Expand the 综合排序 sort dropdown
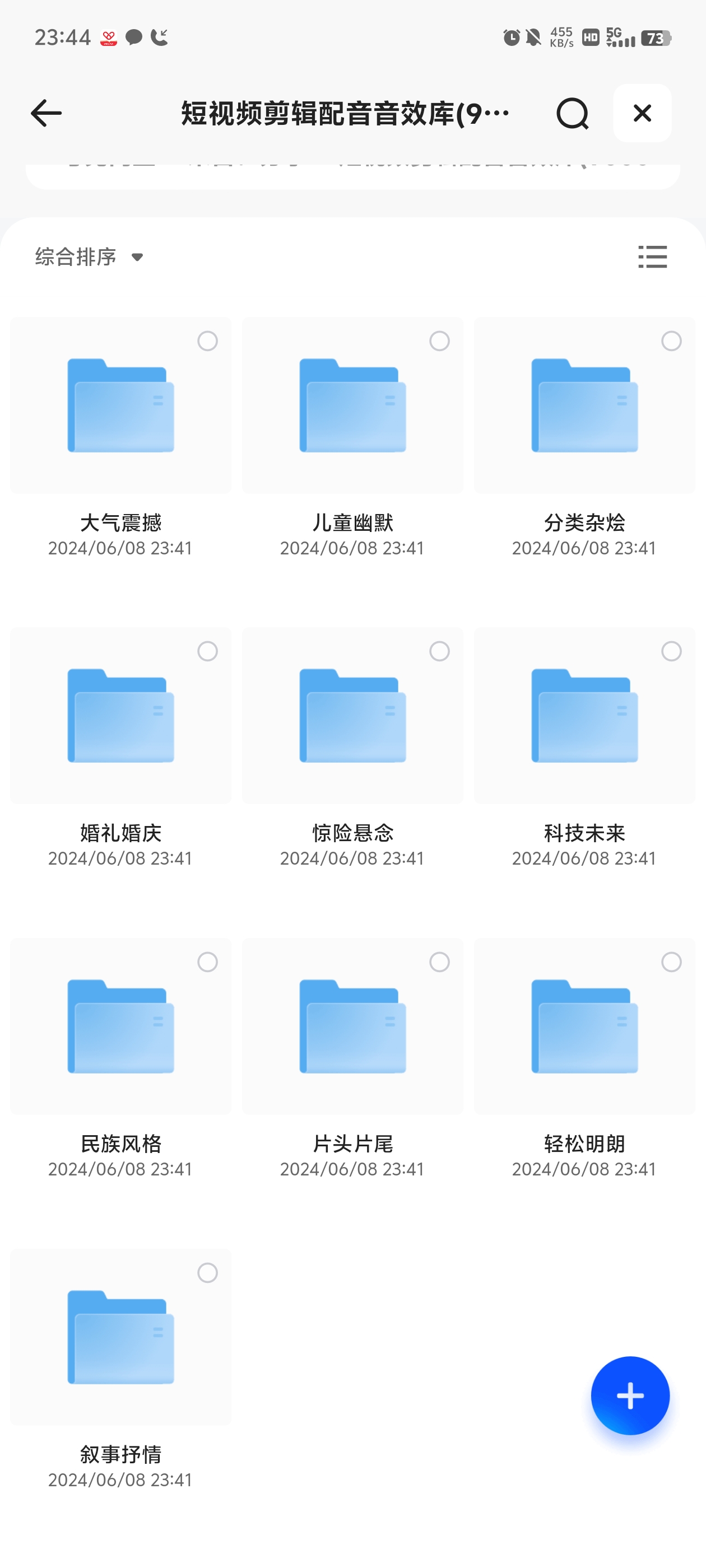The width and height of the screenshot is (706, 1568). (90, 257)
